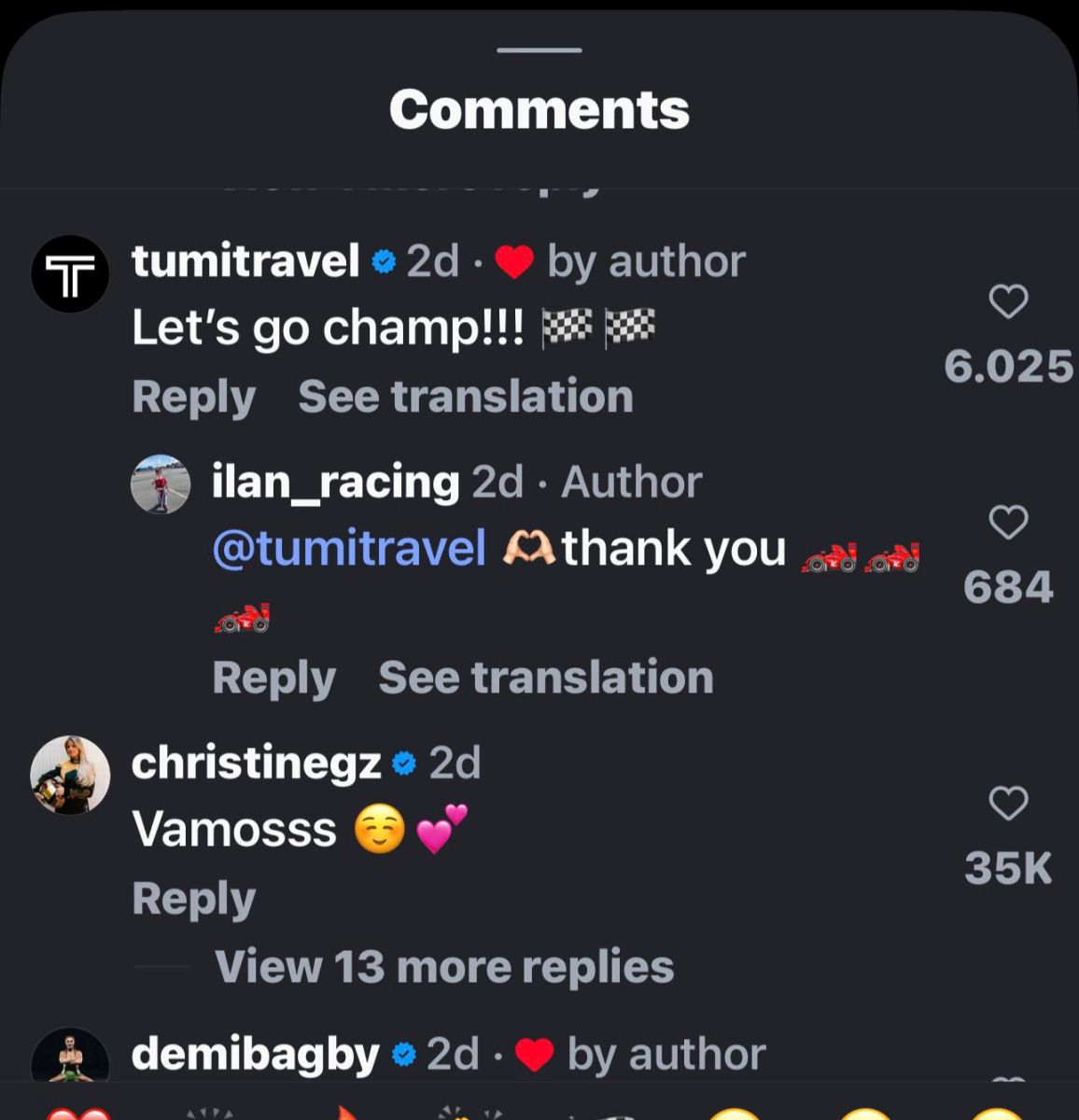The width and height of the screenshot is (1079, 1120).
Task: Like tumitravel's comment
Action: pos(1008,301)
